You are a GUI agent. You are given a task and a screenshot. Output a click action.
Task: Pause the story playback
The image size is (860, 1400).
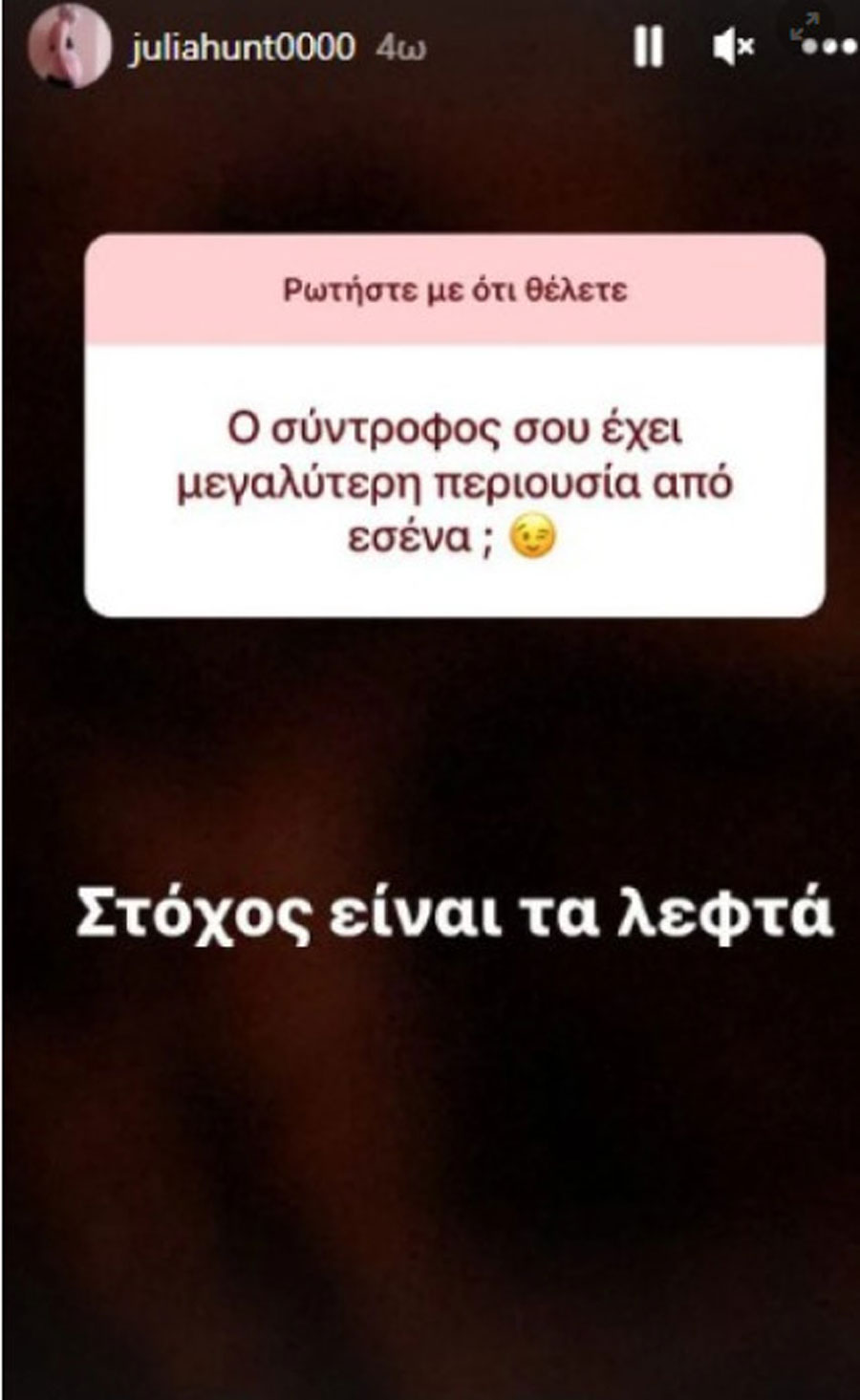tap(649, 46)
